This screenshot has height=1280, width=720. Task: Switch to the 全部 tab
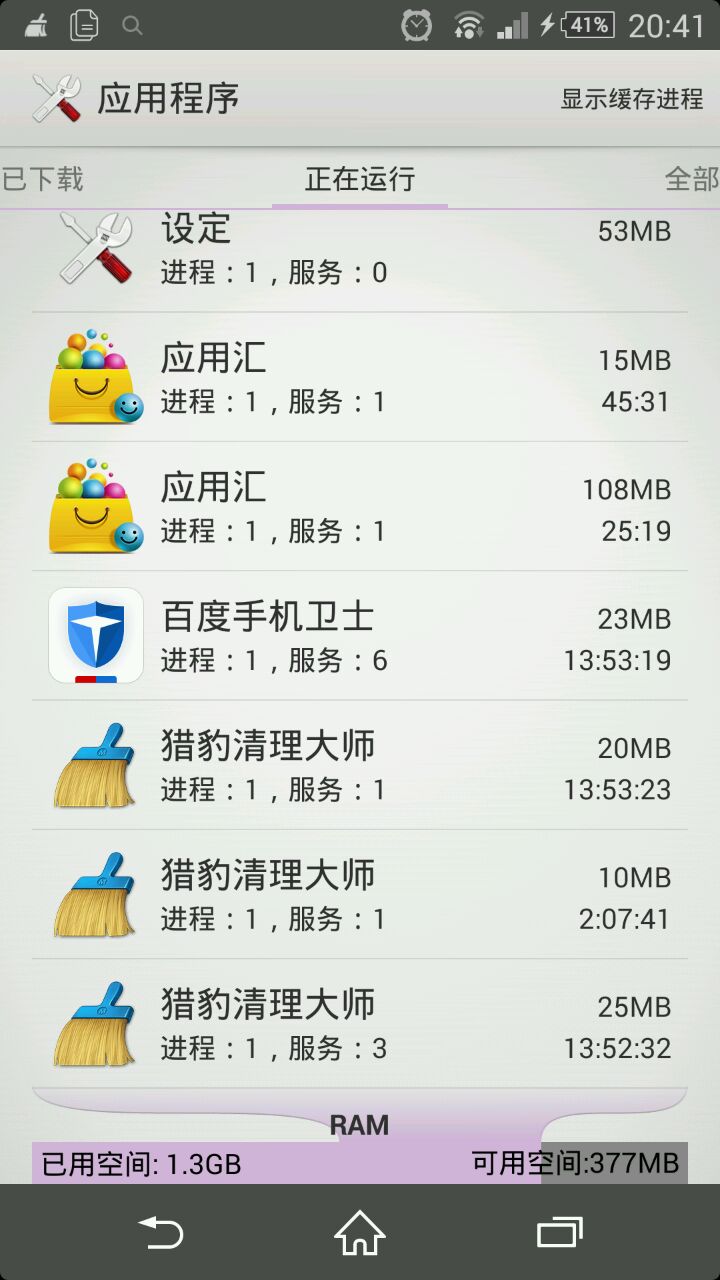(692, 179)
